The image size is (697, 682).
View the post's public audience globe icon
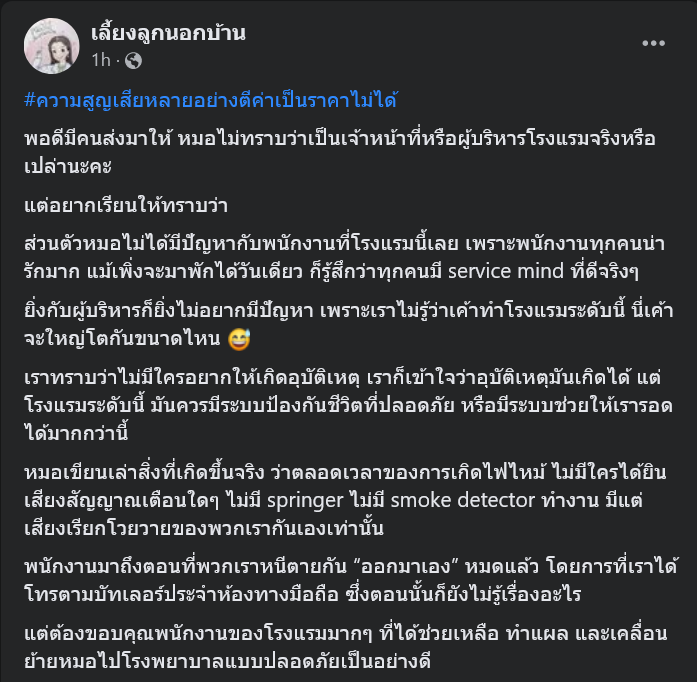(x=134, y=60)
